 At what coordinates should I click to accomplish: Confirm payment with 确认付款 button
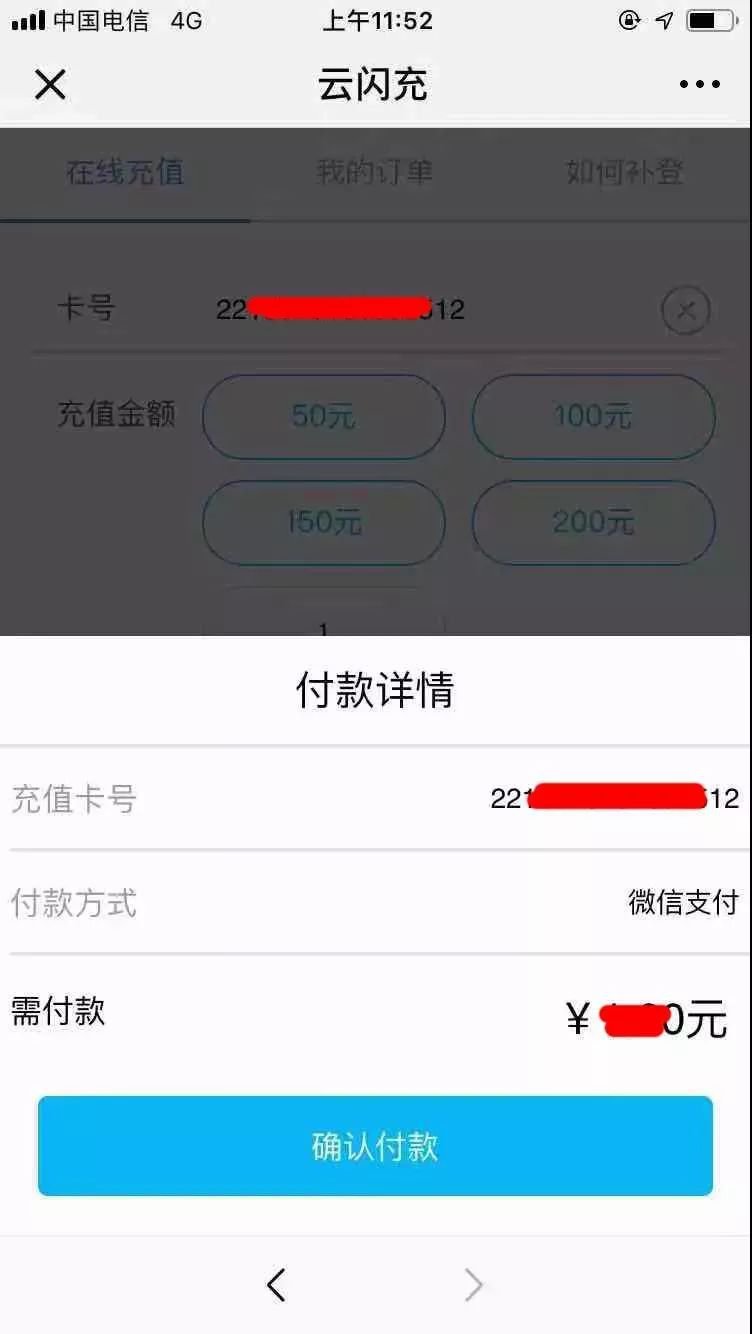click(x=375, y=1146)
